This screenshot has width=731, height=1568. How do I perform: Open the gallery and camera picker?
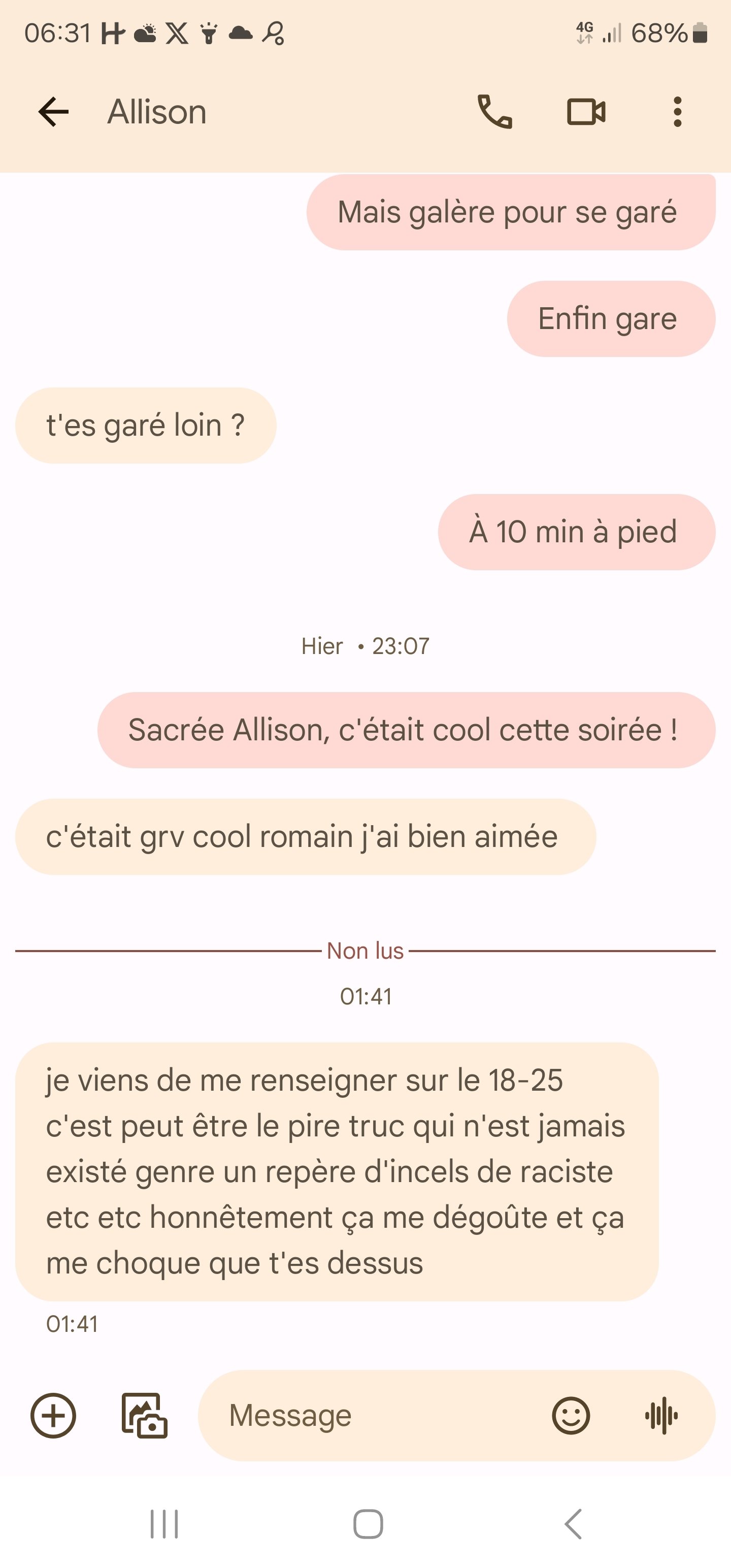click(x=145, y=1415)
